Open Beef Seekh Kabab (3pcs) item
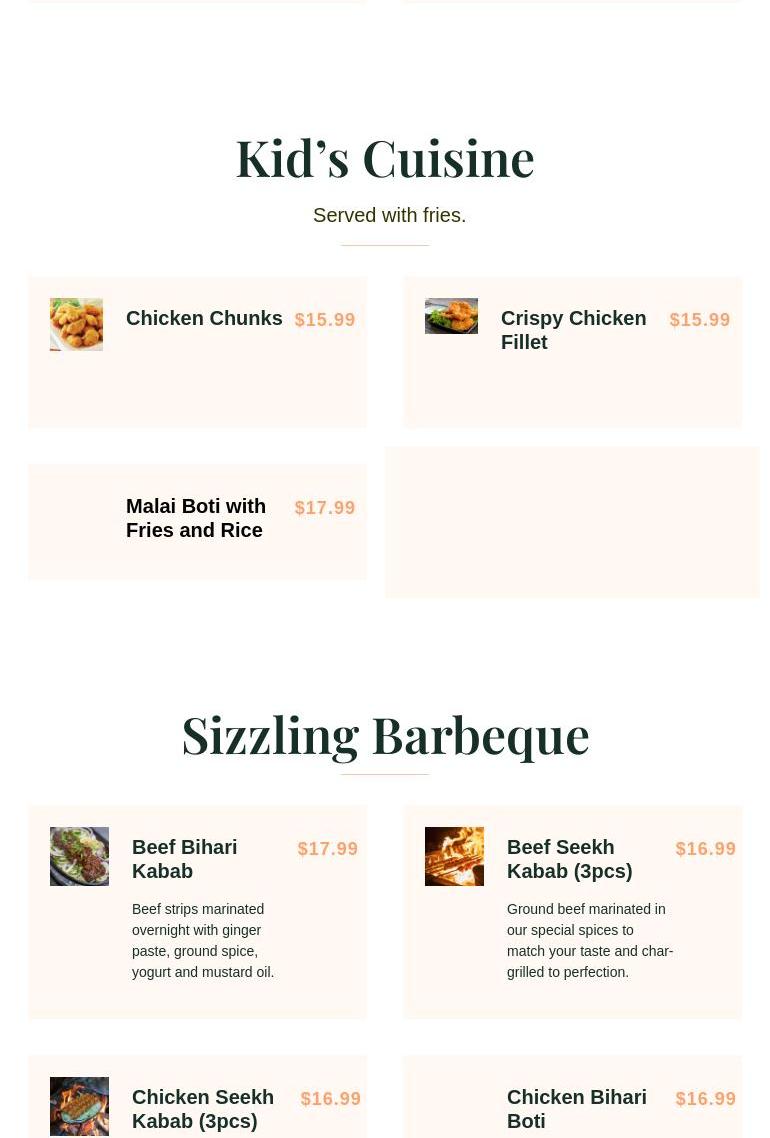The height and width of the screenshot is (1138, 770). click(569, 859)
